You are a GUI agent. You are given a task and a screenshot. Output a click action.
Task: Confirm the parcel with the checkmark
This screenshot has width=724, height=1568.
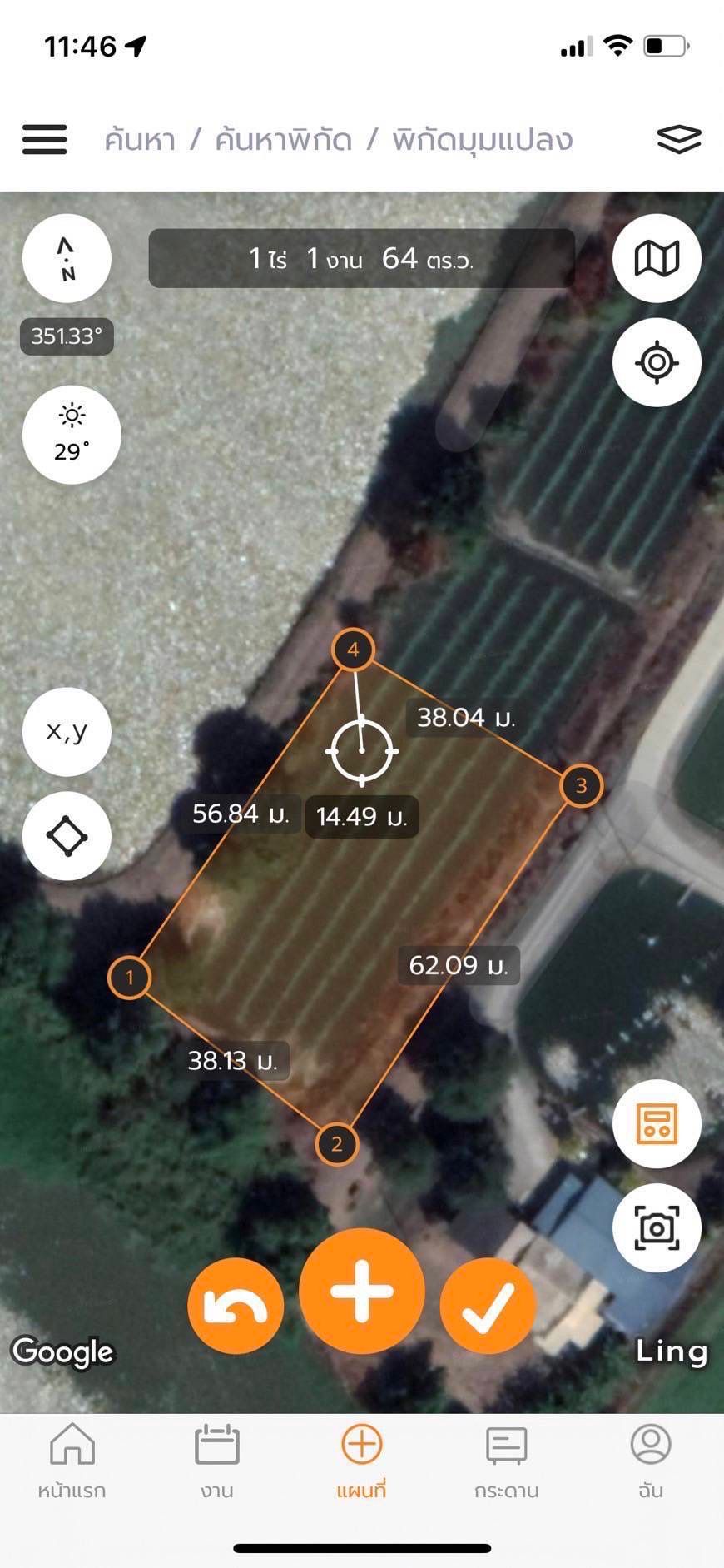tap(488, 1306)
